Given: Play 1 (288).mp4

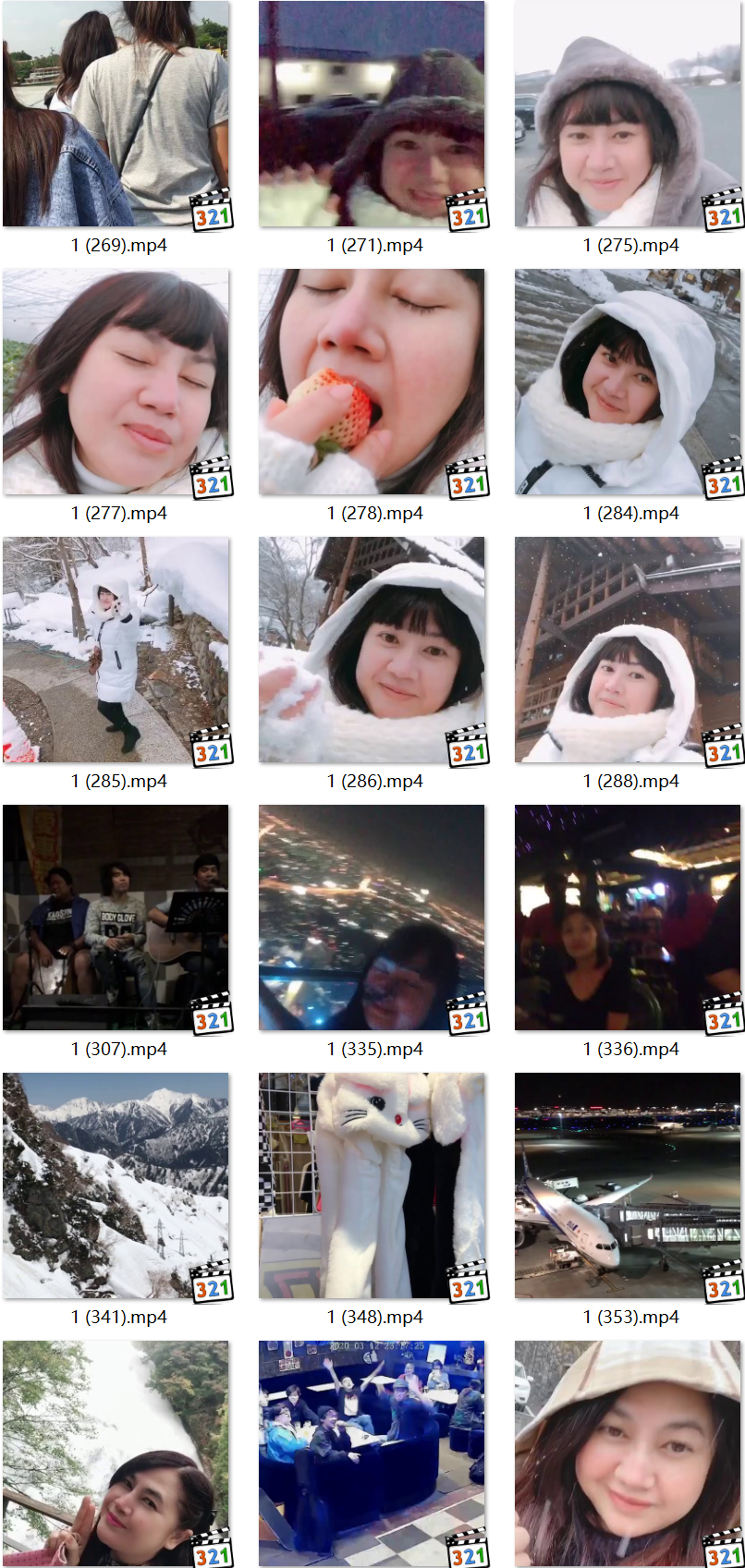Looking at the screenshot, I should click(628, 650).
